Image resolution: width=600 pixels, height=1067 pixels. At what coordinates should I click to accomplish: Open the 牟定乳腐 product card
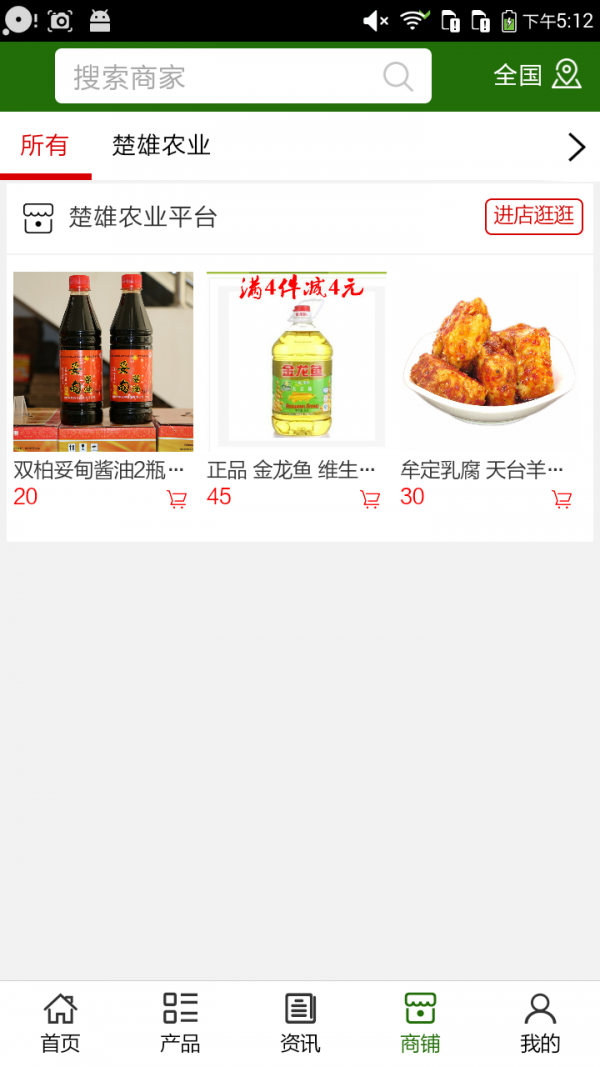coord(490,362)
